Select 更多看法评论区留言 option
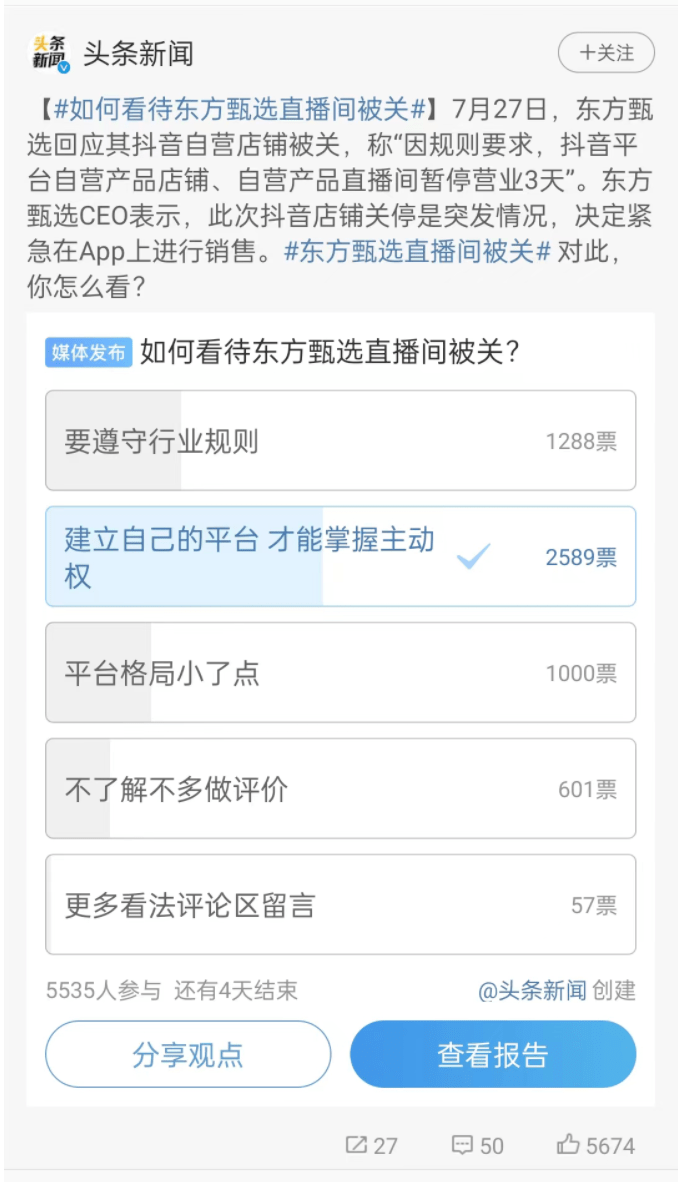Screen dimensions: 684x1182 (340, 905)
